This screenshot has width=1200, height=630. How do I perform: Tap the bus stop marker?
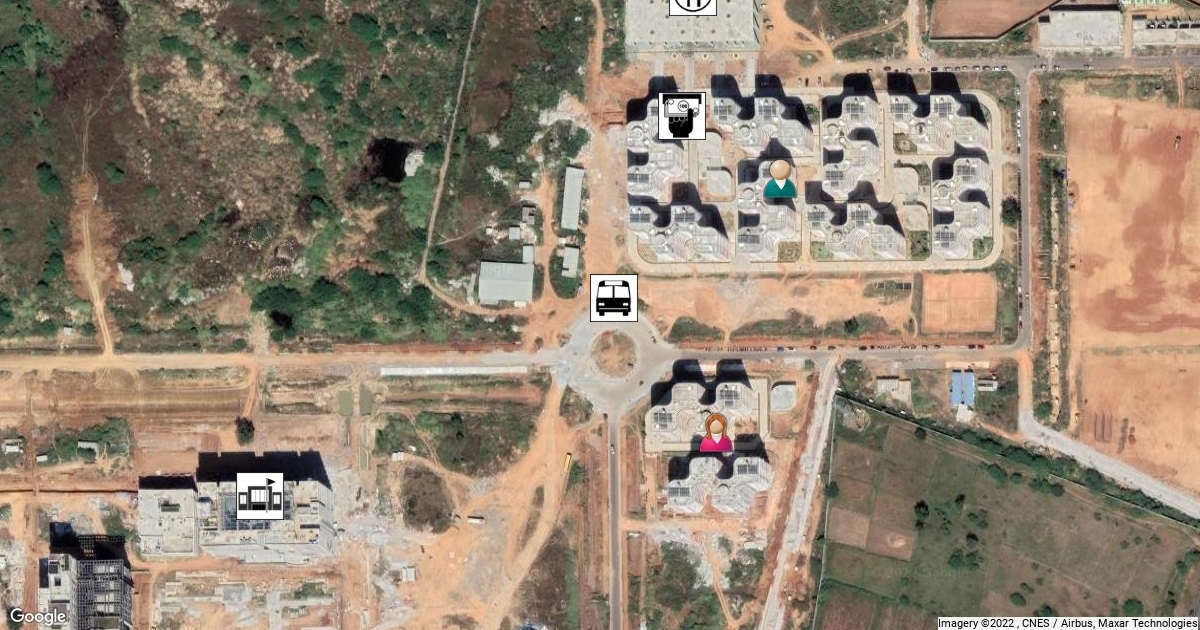pyautogui.click(x=613, y=297)
